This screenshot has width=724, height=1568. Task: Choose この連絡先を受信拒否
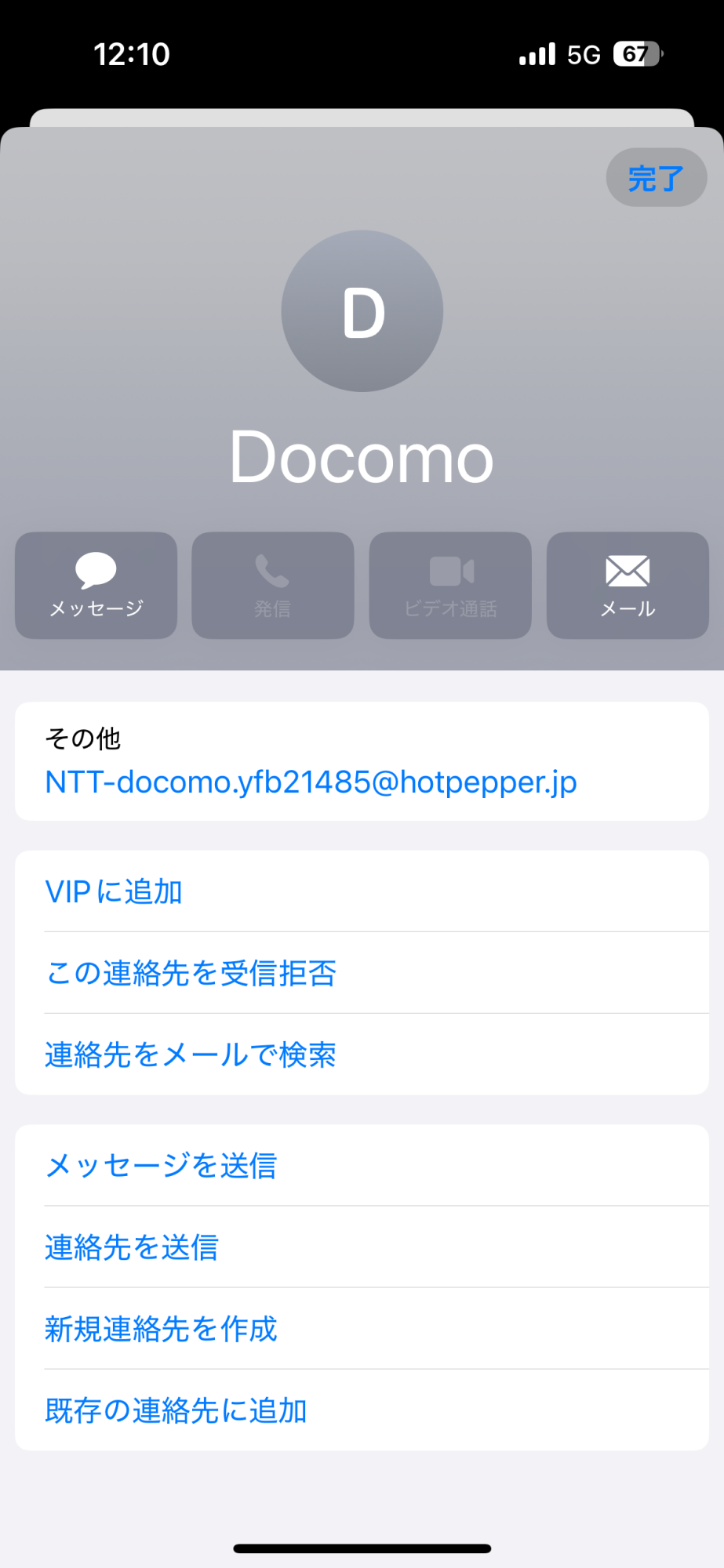191,973
